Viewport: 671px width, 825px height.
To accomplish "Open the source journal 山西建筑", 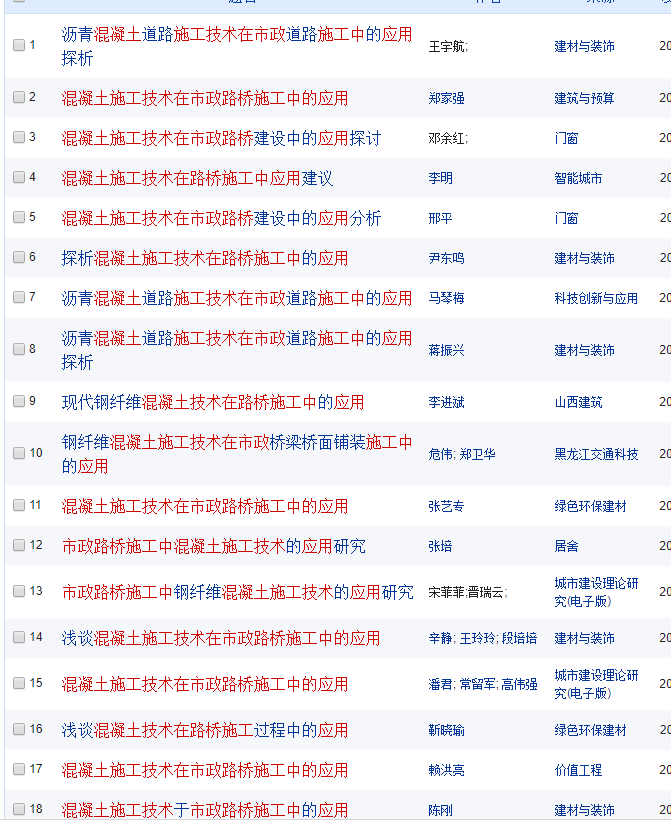I will click(578, 402).
